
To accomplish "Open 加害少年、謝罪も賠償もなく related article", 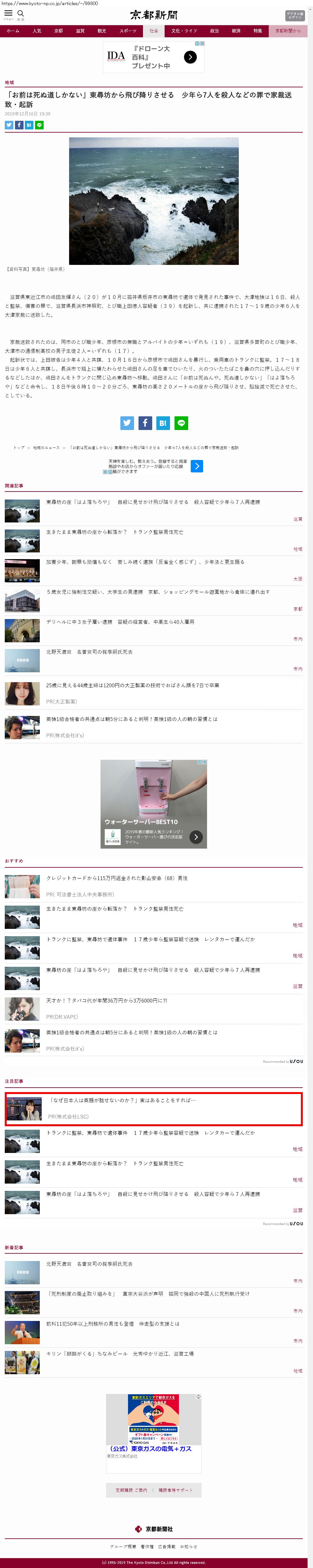I will [145, 562].
